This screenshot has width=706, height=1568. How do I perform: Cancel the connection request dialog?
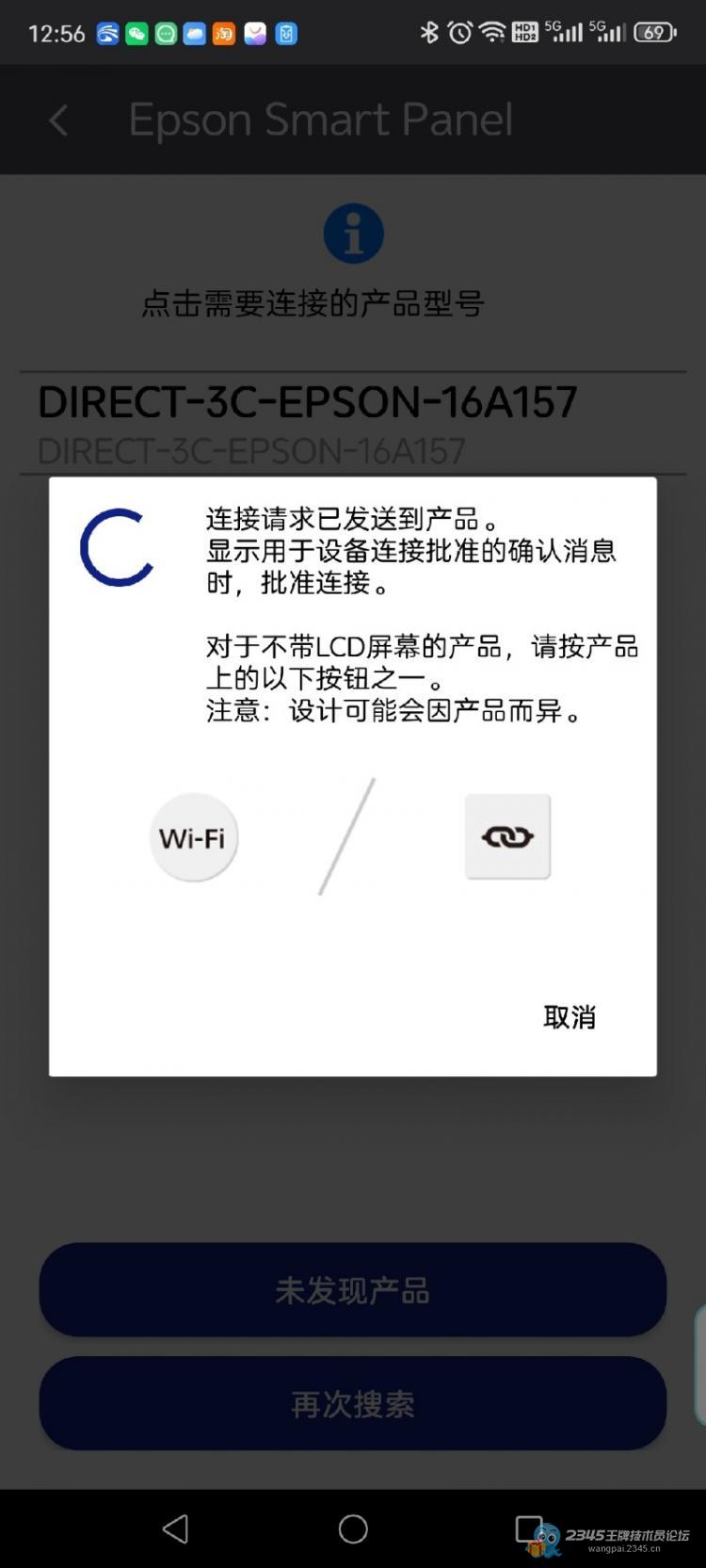point(569,1017)
